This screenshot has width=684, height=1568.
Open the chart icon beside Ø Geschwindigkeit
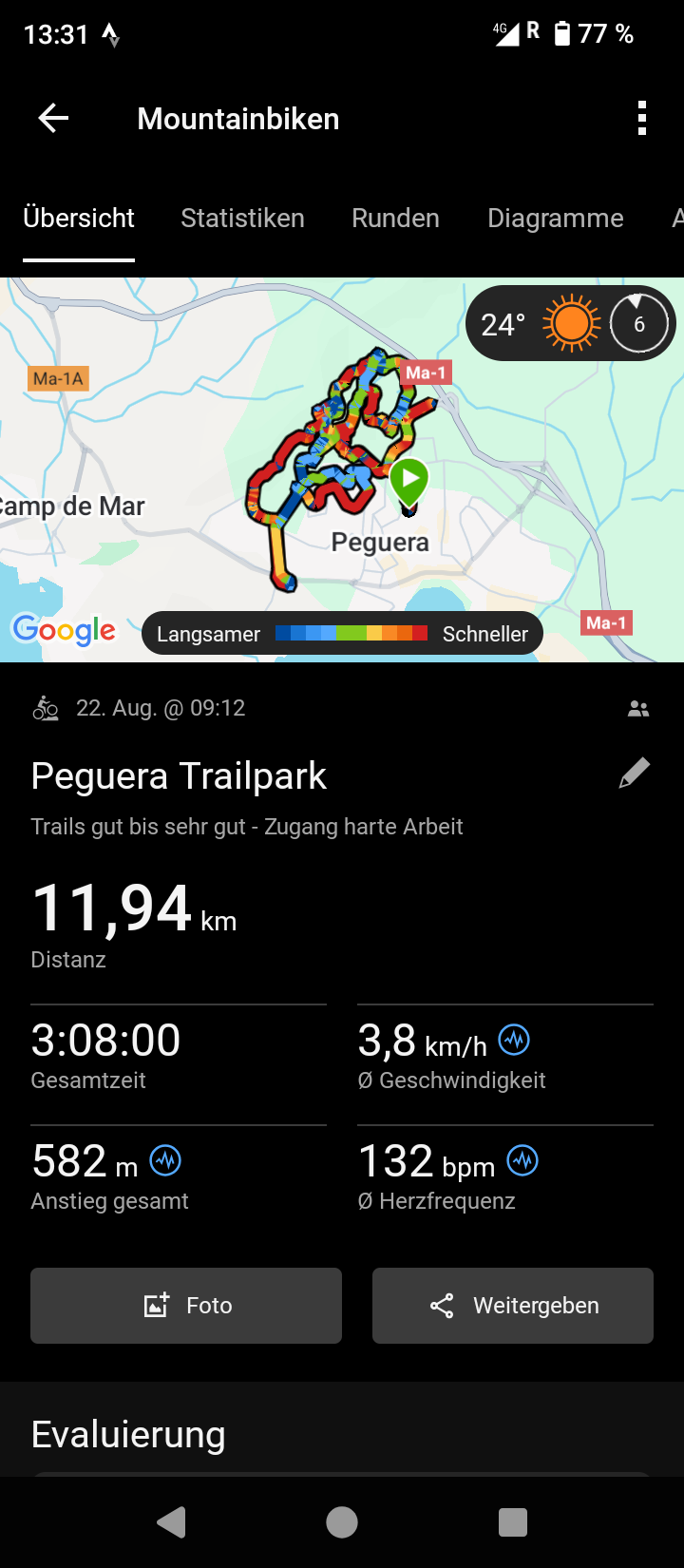point(514,1040)
